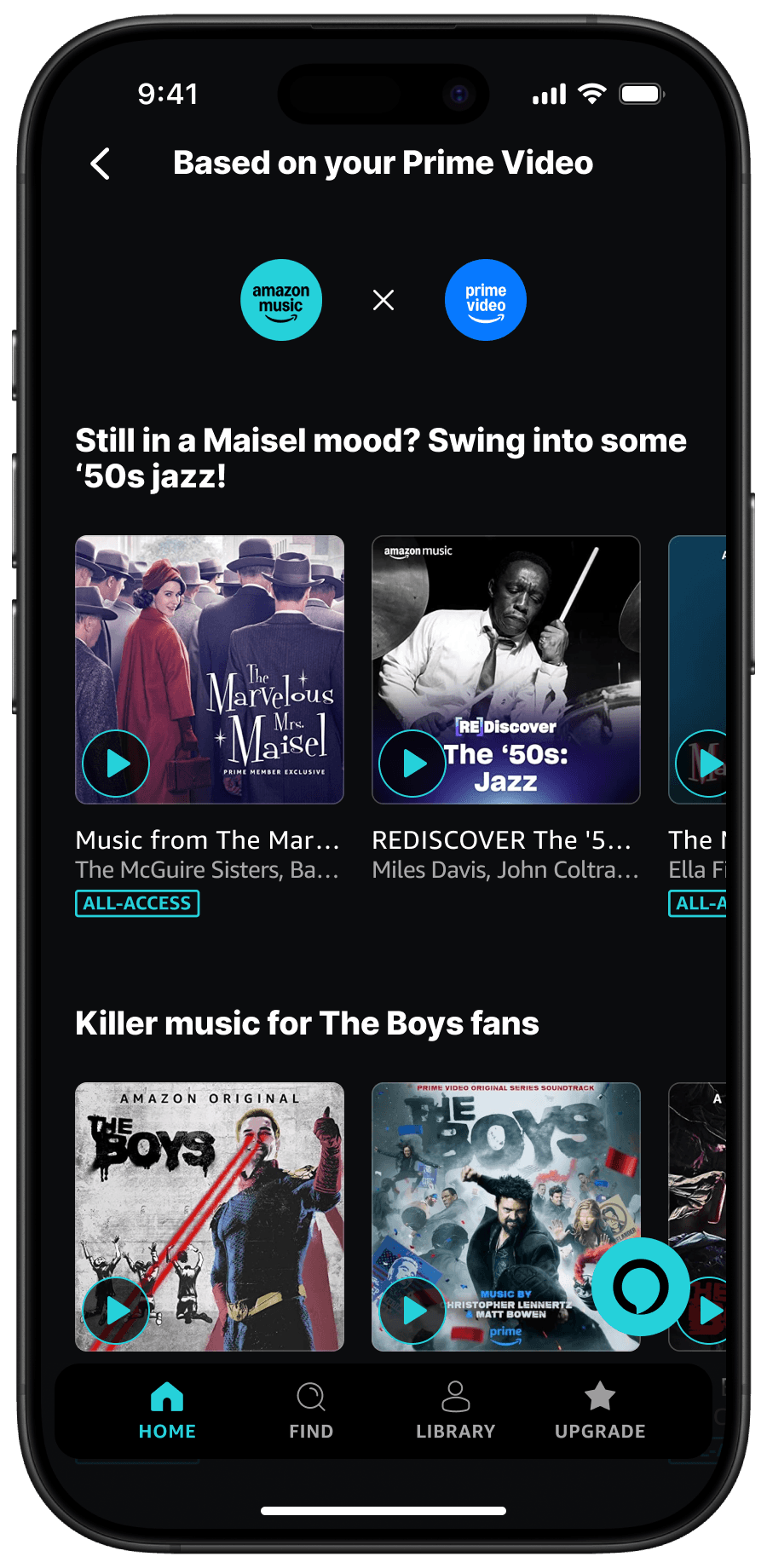Open the Library tab
This screenshot has height=1568, width=767.
(456, 1411)
